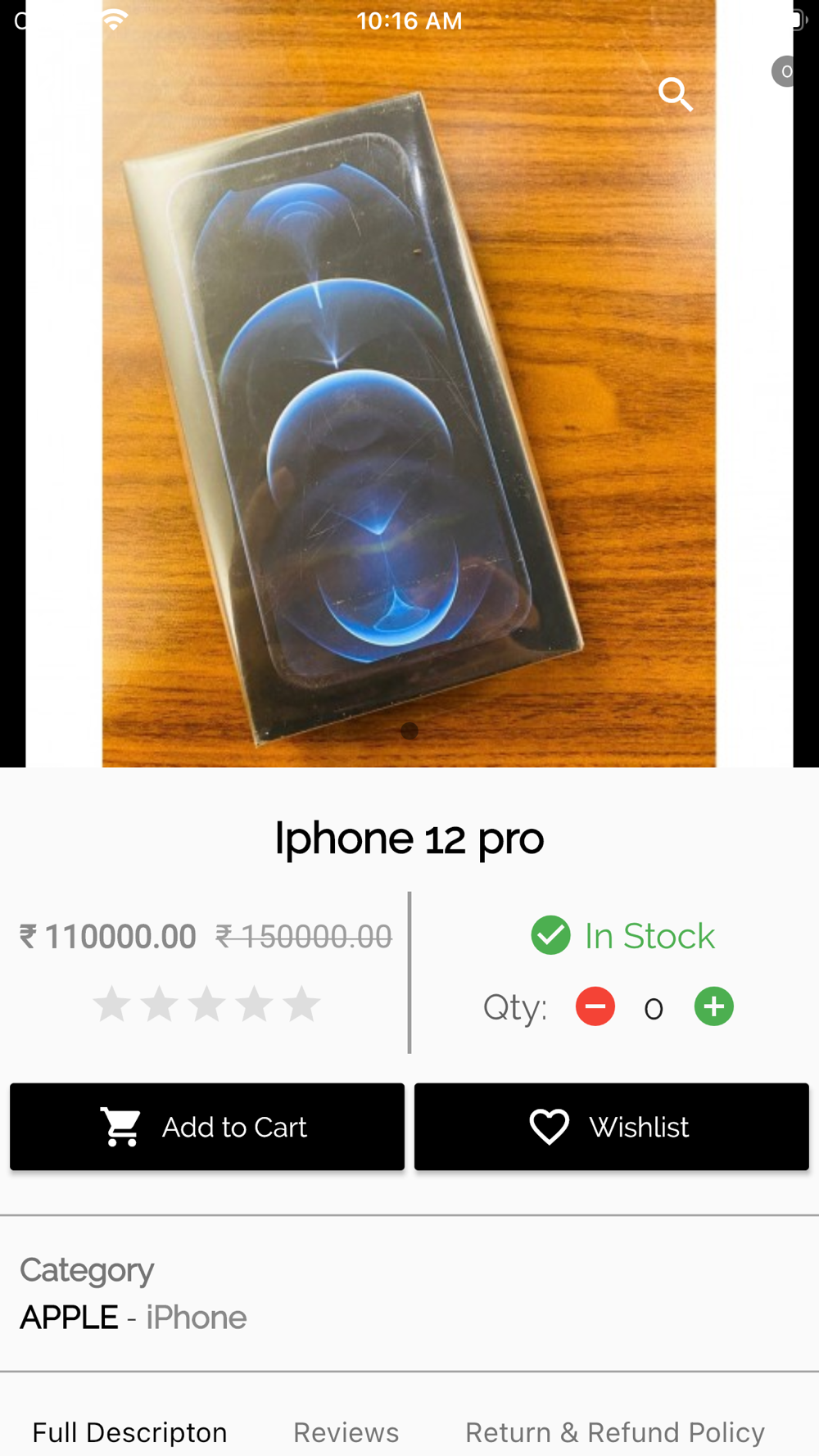
Task: Decrease quantity with the red minus
Action: (595, 1006)
